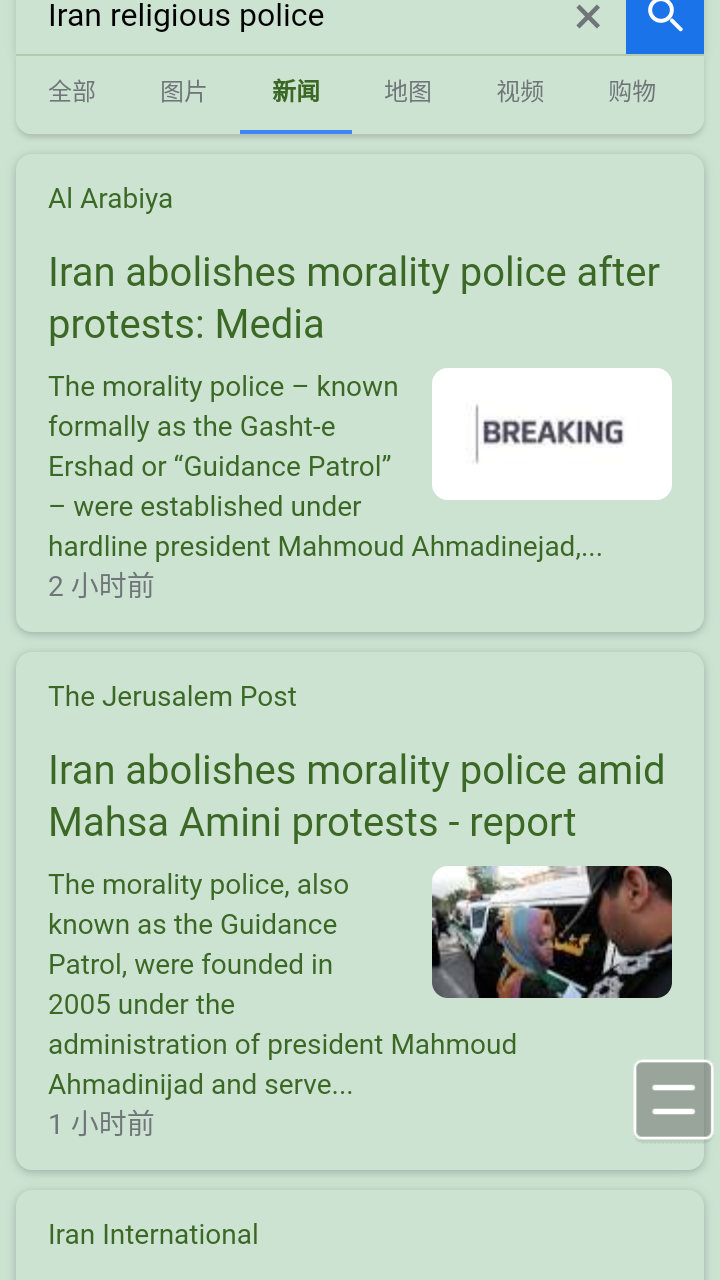The image size is (720, 1280).
Task: Open the Al Arabiya morality police article
Action: (354, 298)
